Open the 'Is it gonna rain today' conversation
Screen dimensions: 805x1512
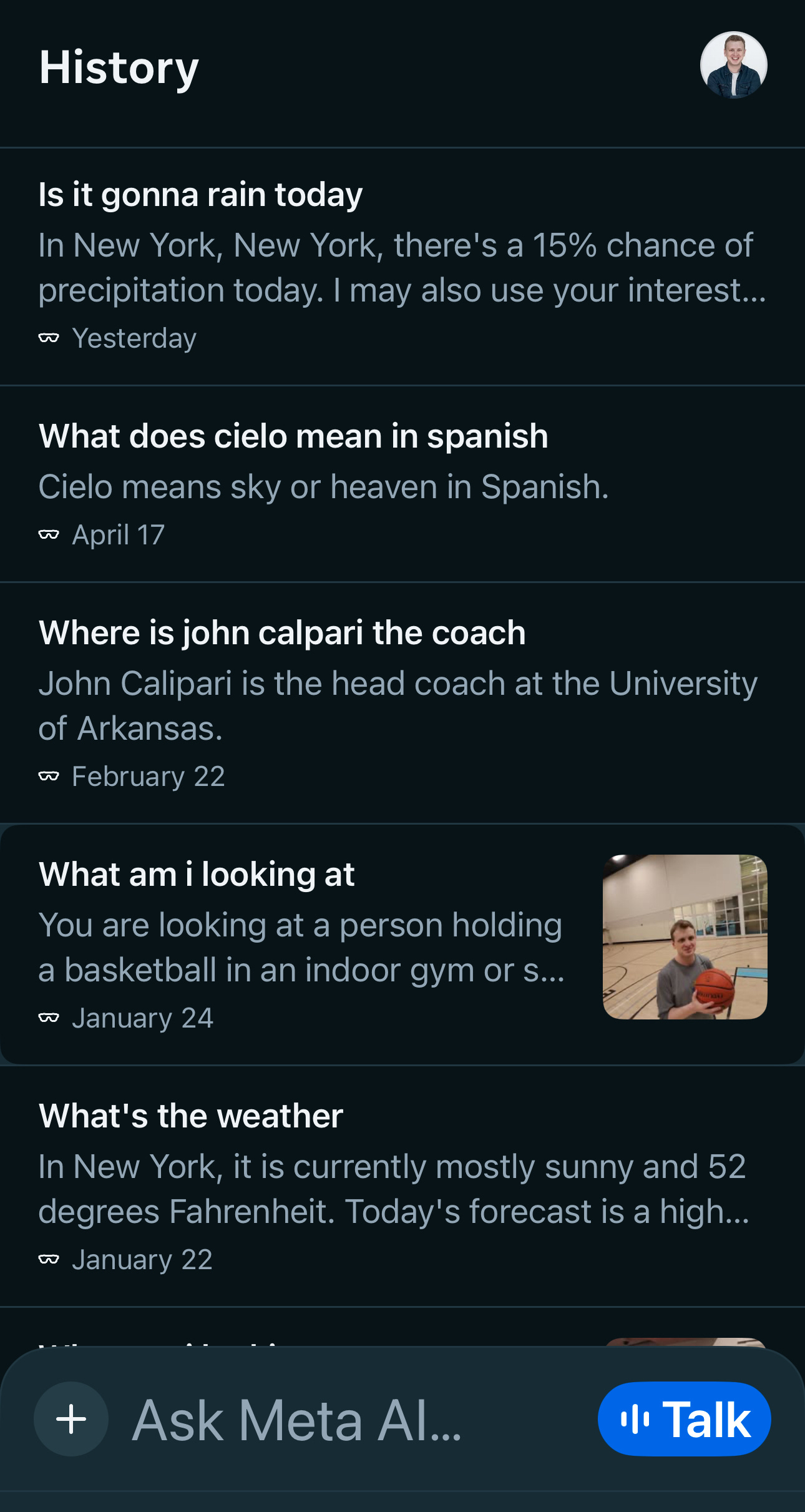point(402,267)
